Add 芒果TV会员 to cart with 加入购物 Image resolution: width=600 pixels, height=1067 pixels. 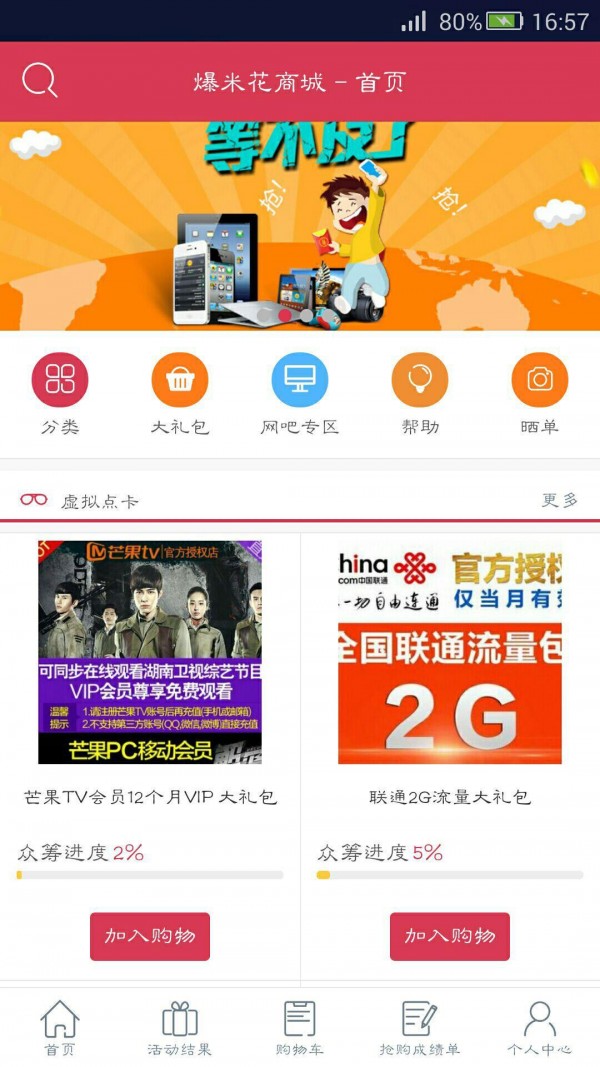pyautogui.click(x=150, y=936)
